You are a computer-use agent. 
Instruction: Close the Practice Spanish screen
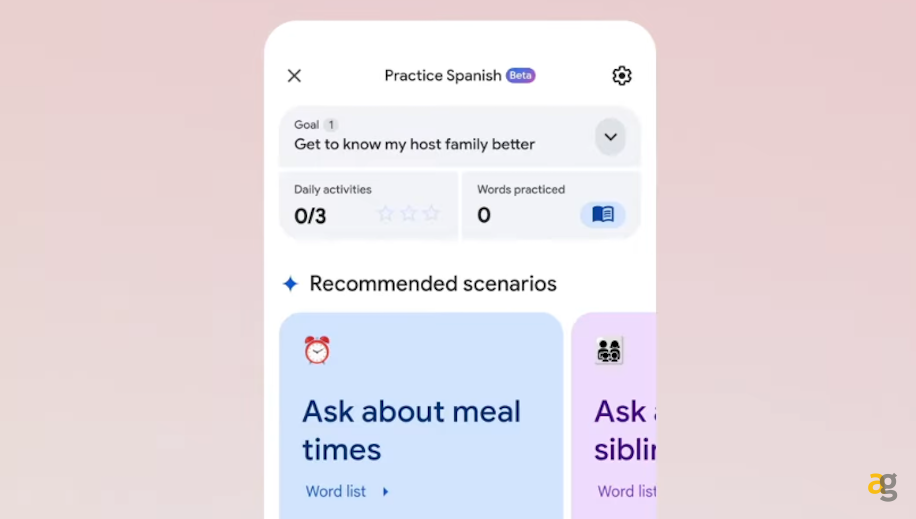click(x=294, y=76)
